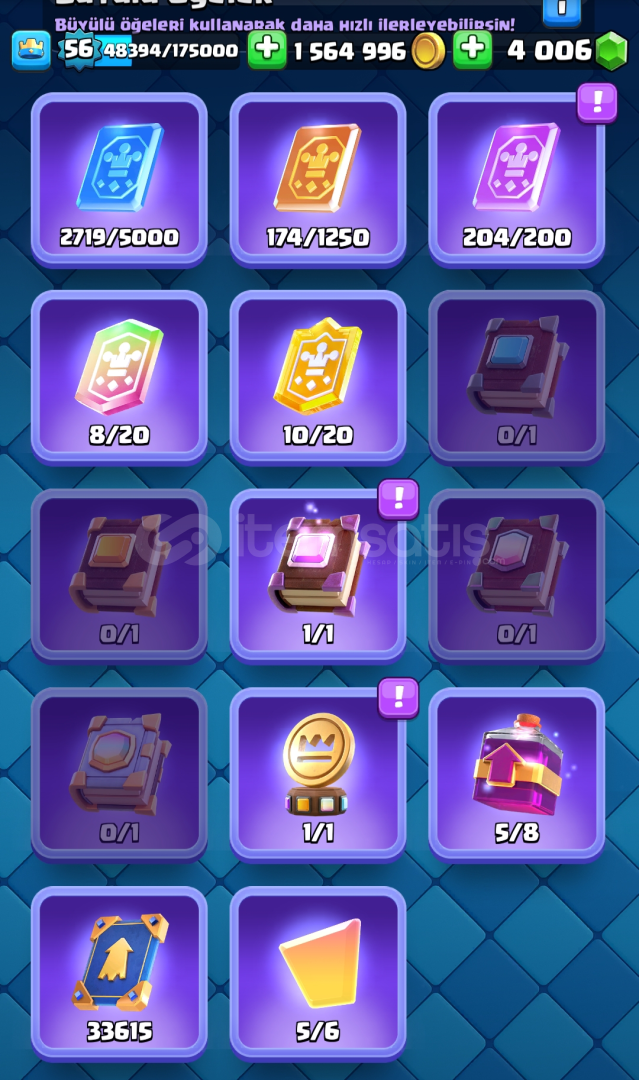Select the gold crown magic coin 1/1
This screenshot has width=639, height=1080.
coord(317,774)
